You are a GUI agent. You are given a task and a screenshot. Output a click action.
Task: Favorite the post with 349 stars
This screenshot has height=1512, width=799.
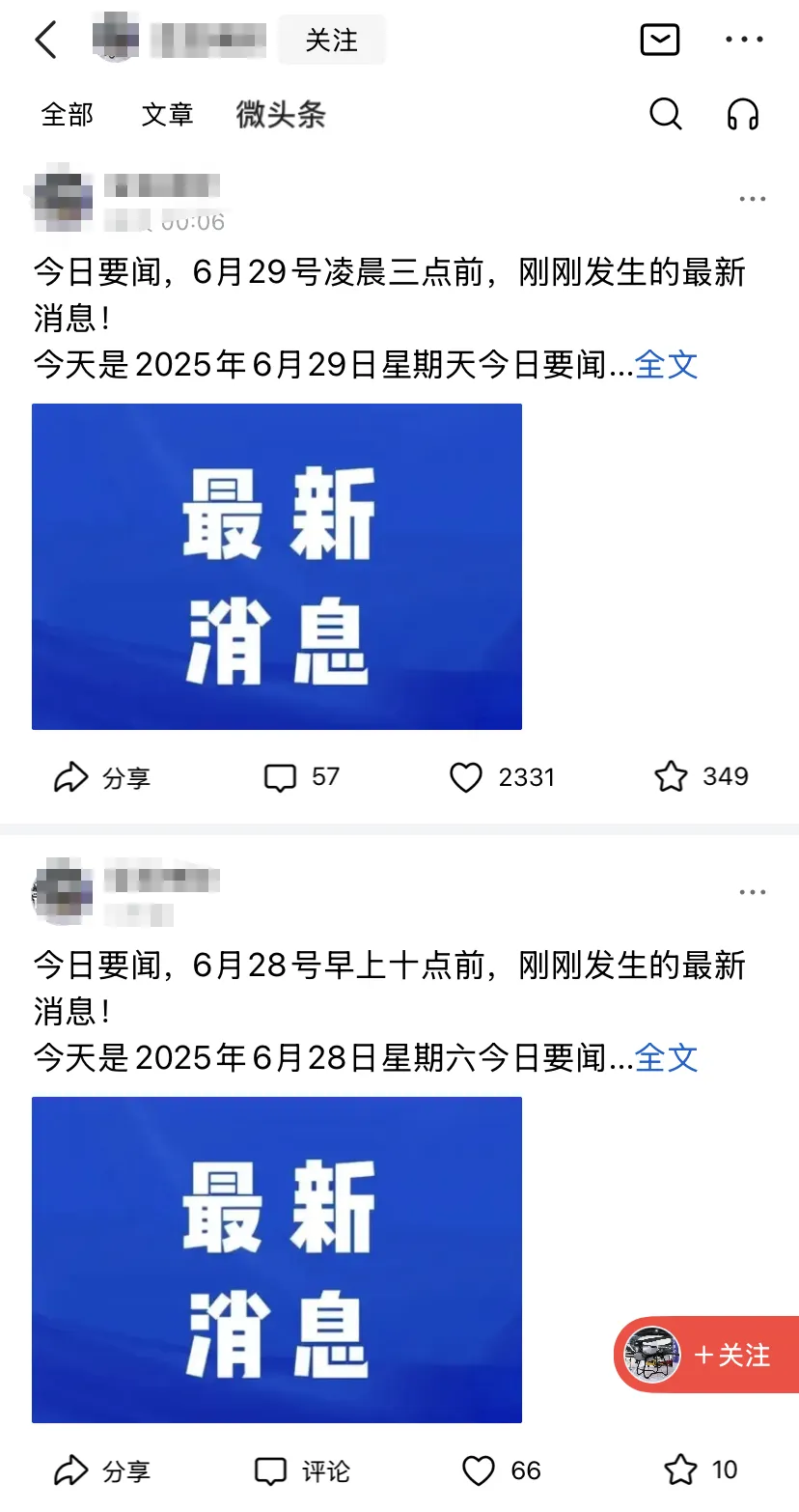(x=702, y=777)
